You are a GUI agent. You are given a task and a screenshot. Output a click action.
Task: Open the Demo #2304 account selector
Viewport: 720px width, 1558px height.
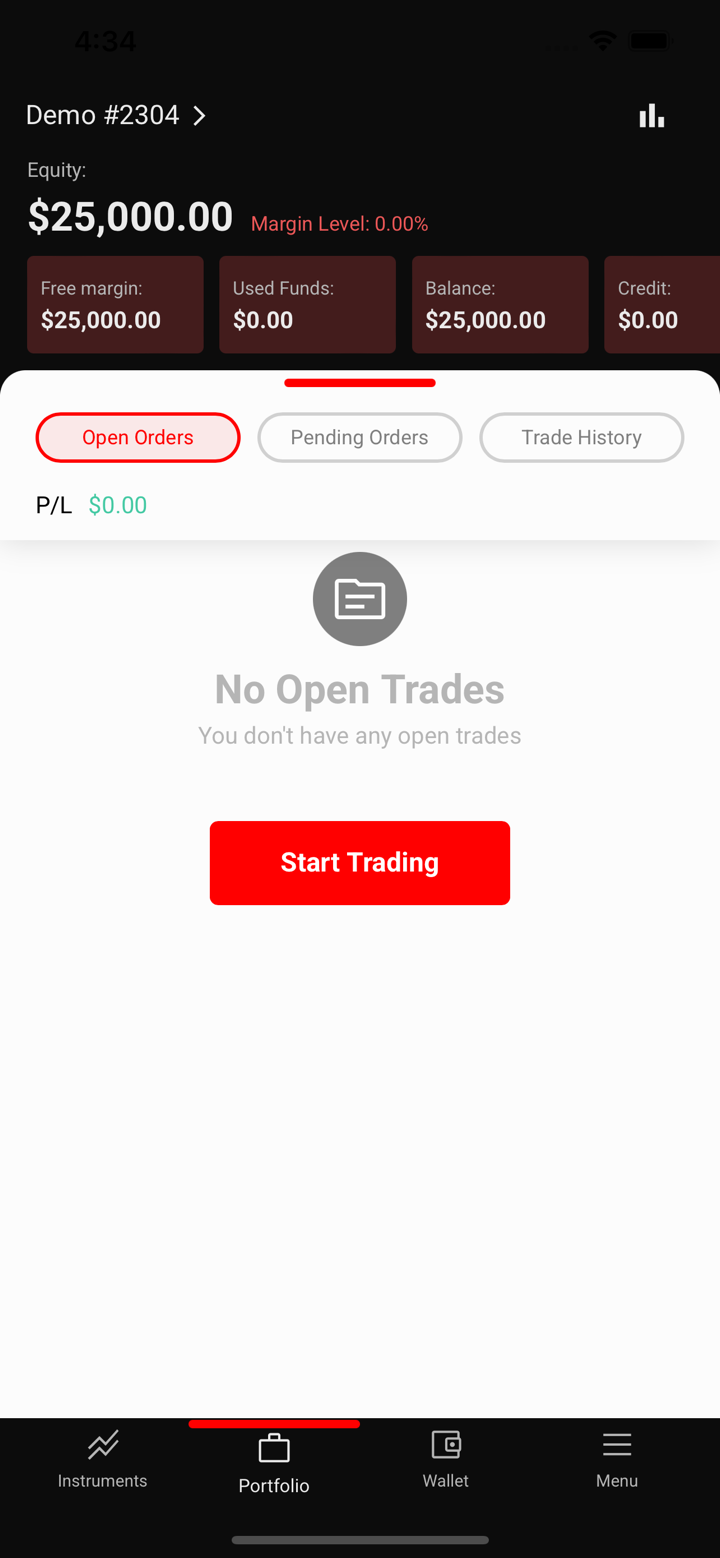click(116, 116)
